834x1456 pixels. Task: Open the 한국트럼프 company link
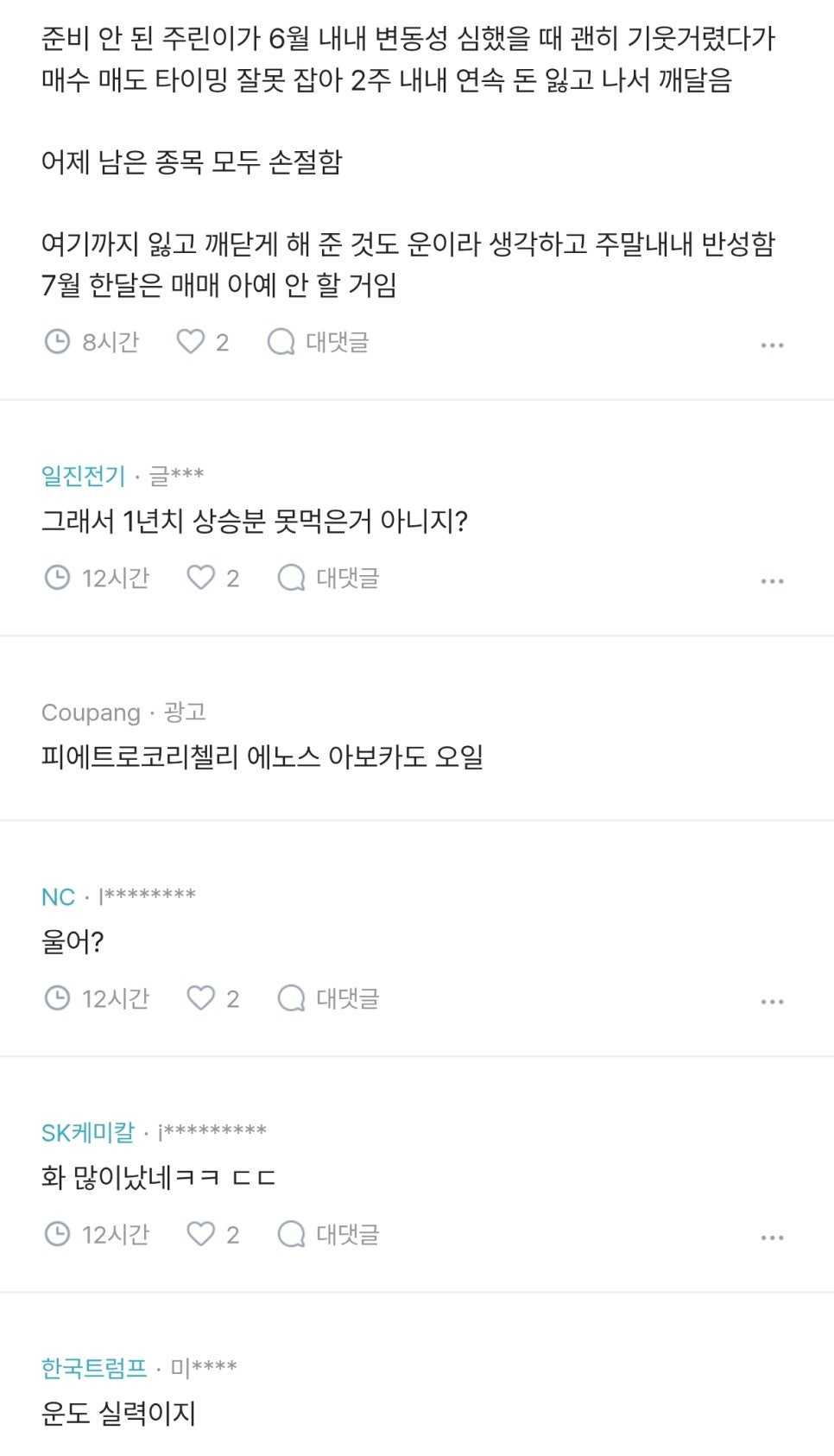[94, 1368]
